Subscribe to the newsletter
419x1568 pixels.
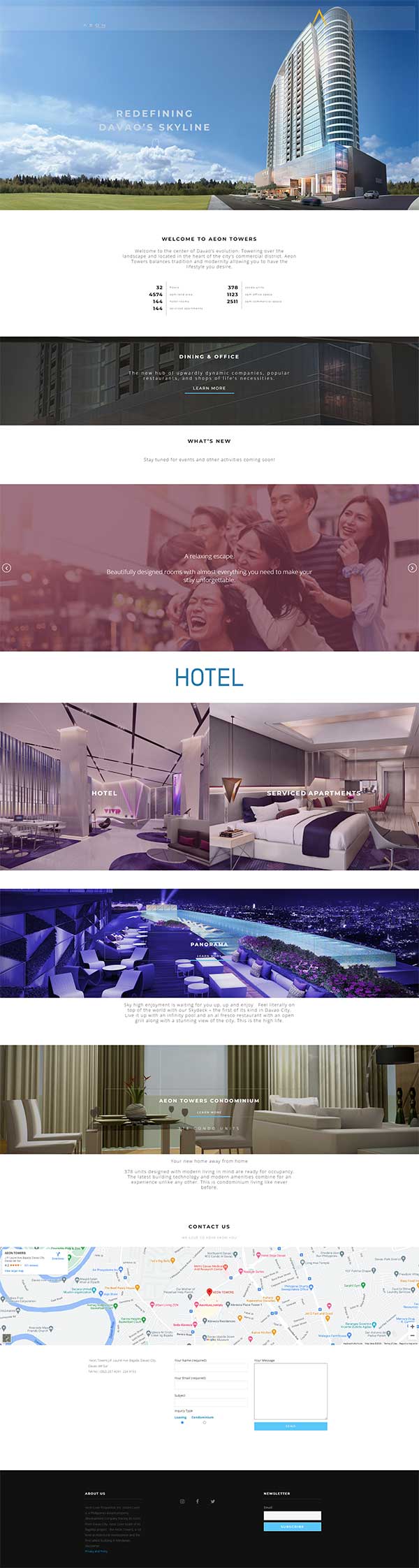(292, 1527)
